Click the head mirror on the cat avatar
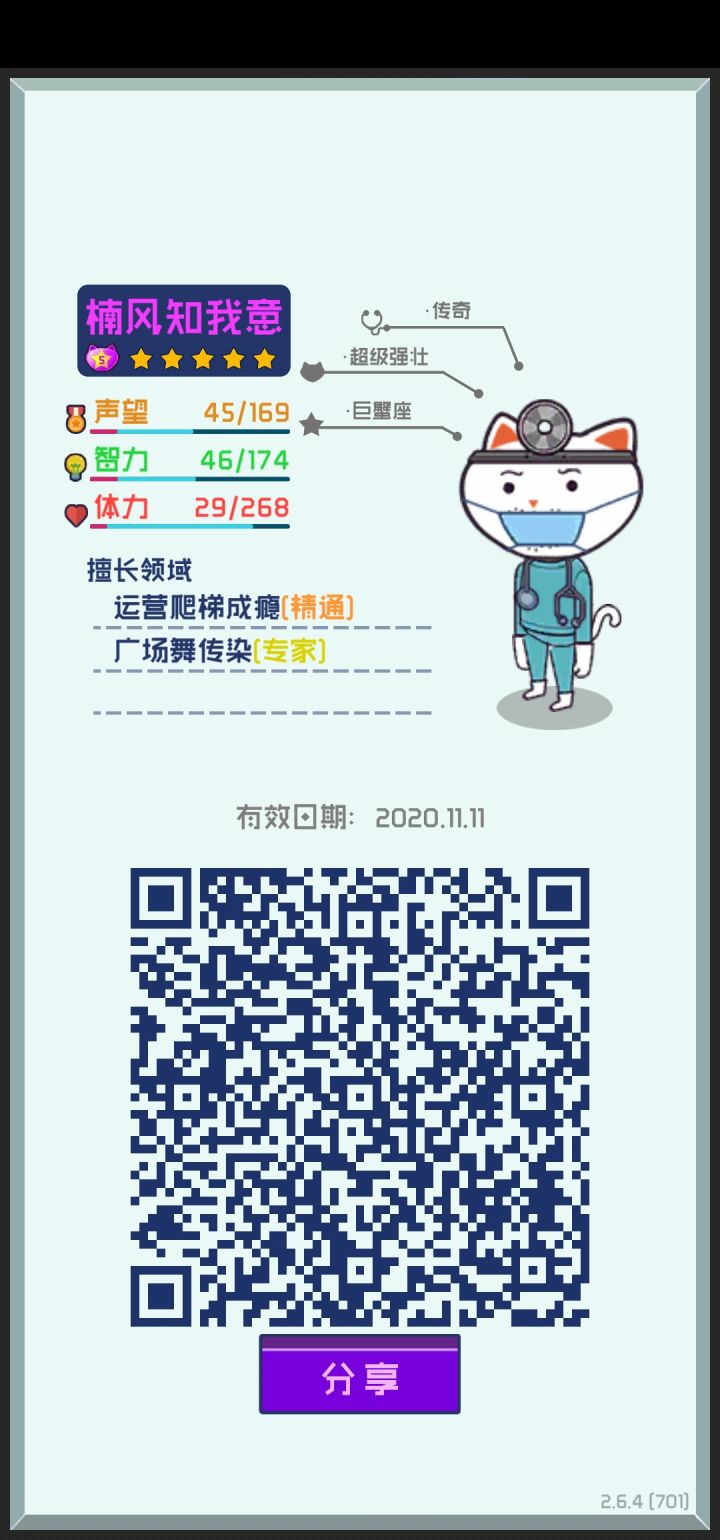 pyautogui.click(x=545, y=425)
